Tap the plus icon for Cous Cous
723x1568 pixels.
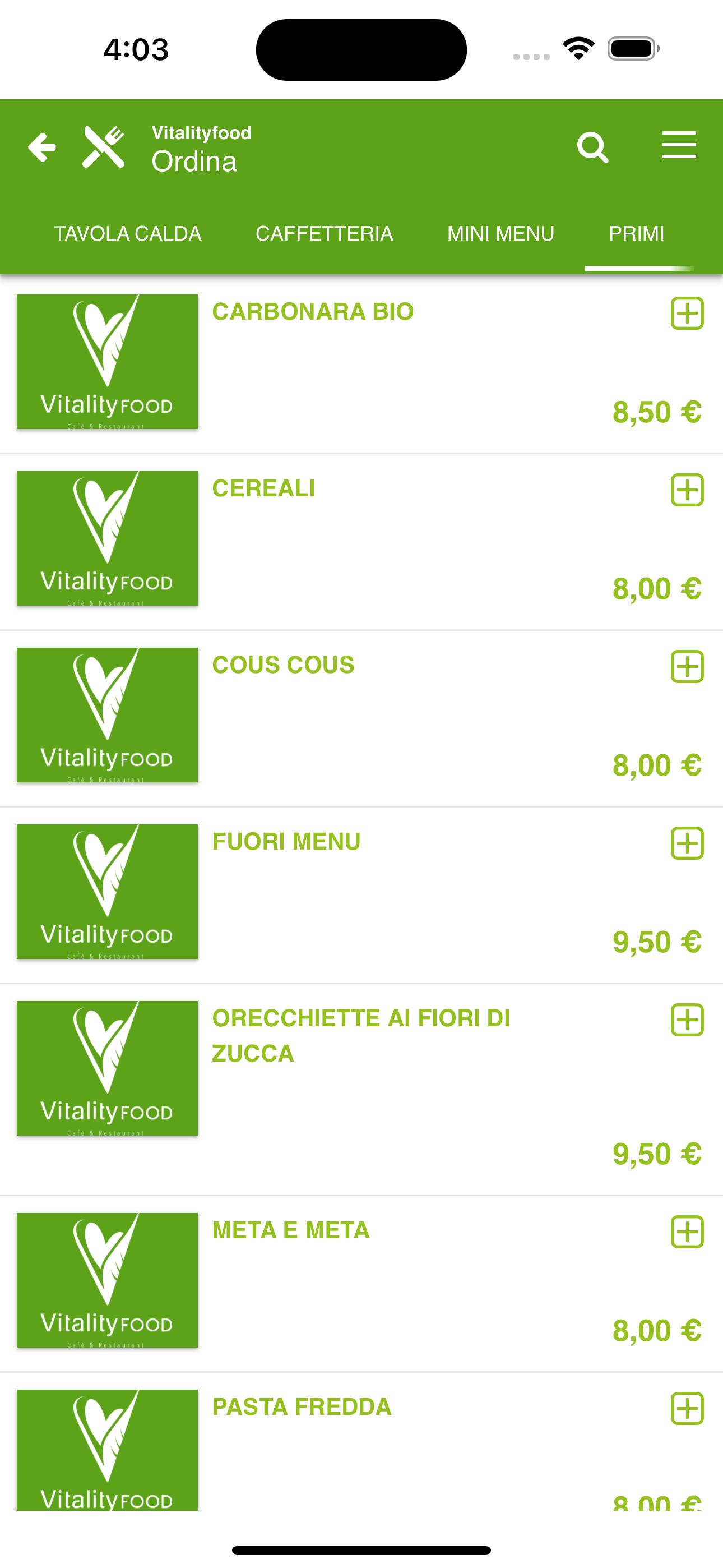pos(687,667)
